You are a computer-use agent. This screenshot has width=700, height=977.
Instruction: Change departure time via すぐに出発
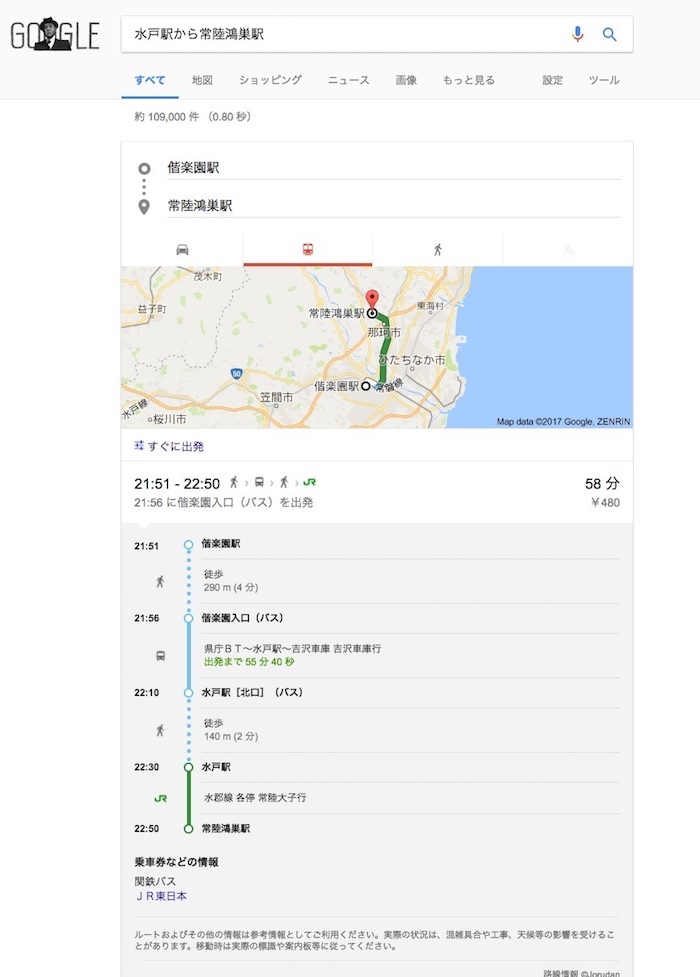(169, 446)
